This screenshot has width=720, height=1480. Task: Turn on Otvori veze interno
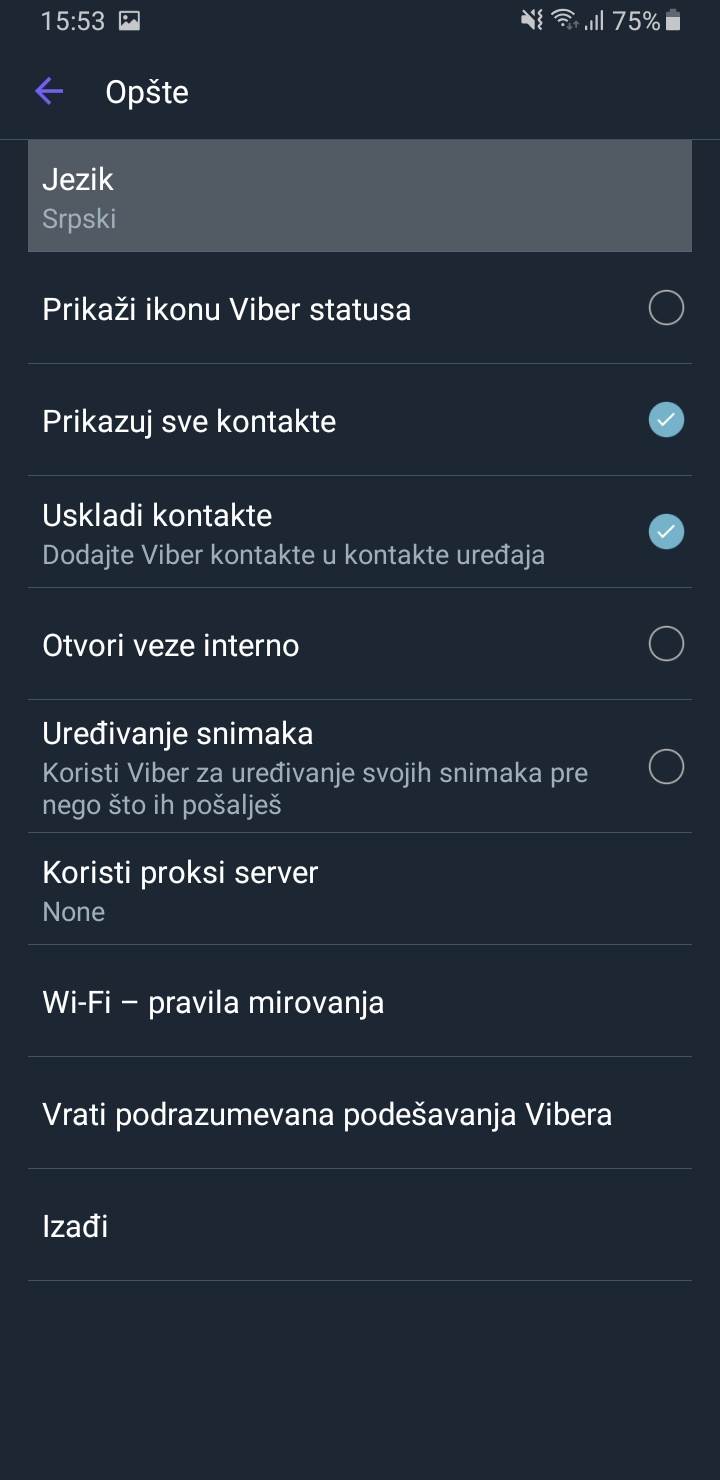click(x=666, y=644)
